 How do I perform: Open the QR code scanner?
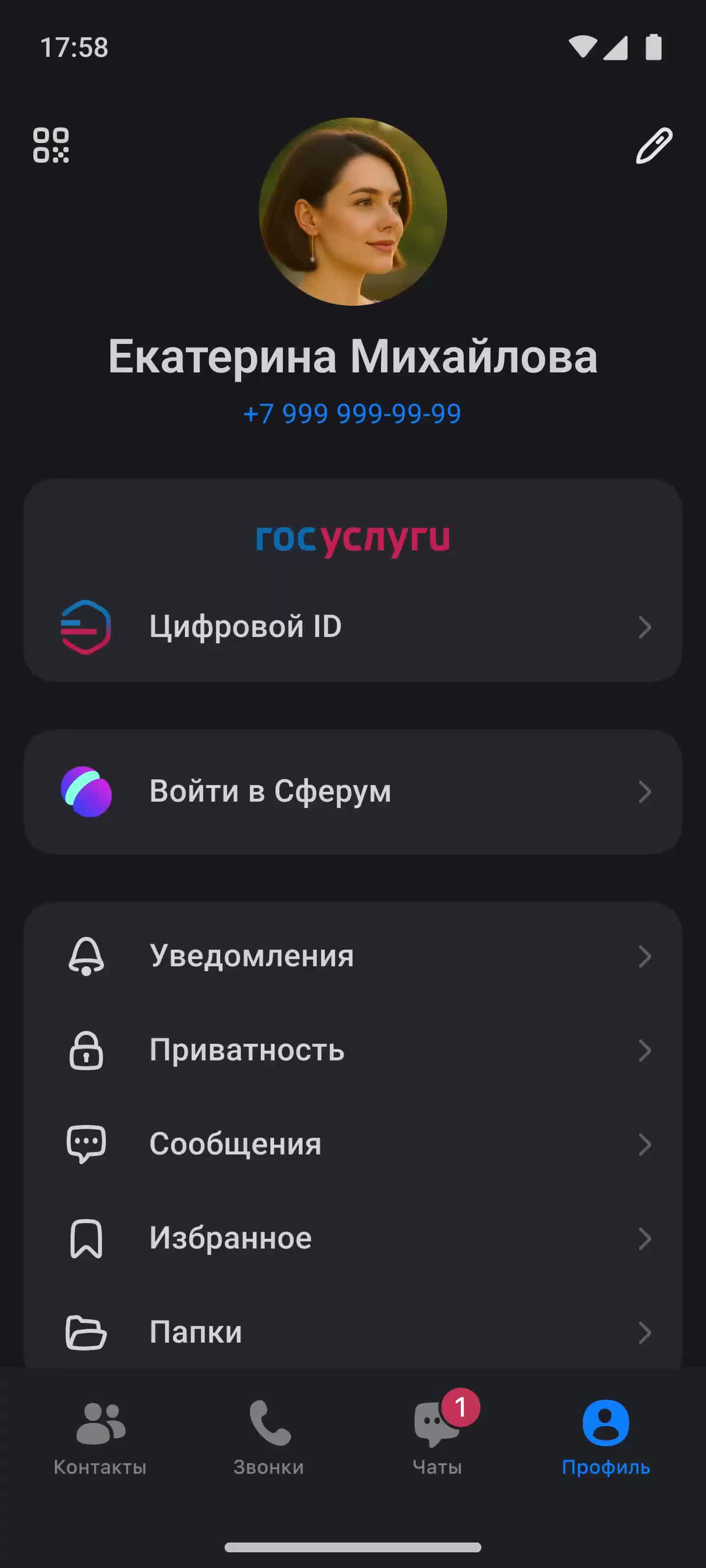click(x=52, y=146)
